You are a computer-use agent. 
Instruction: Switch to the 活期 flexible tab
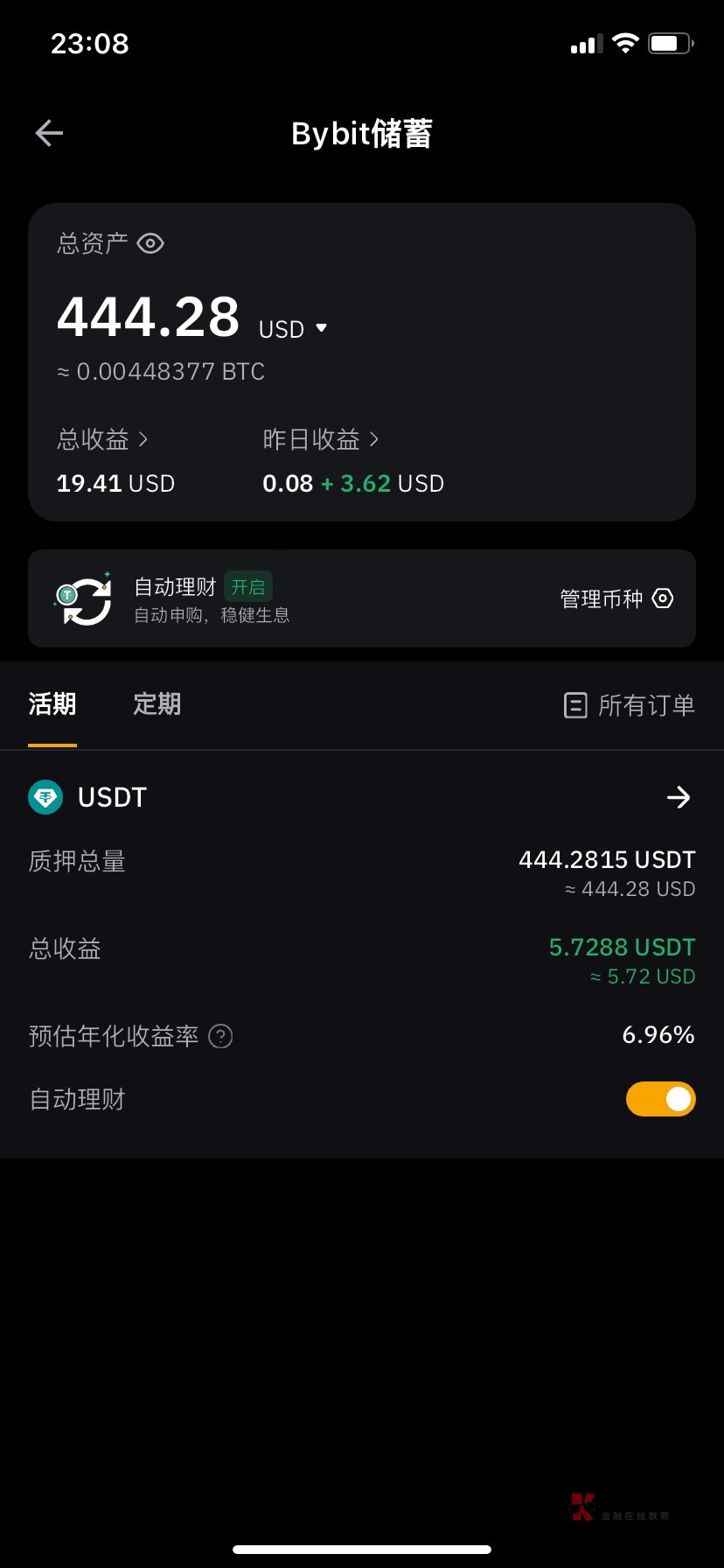[52, 704]
